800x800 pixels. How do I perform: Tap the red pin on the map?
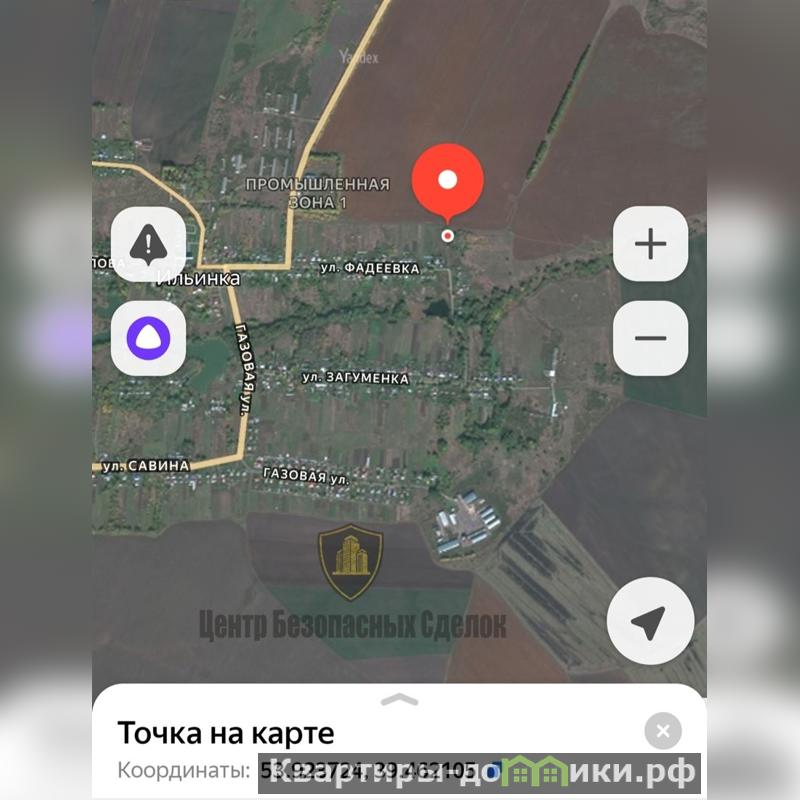coord(448,183)
